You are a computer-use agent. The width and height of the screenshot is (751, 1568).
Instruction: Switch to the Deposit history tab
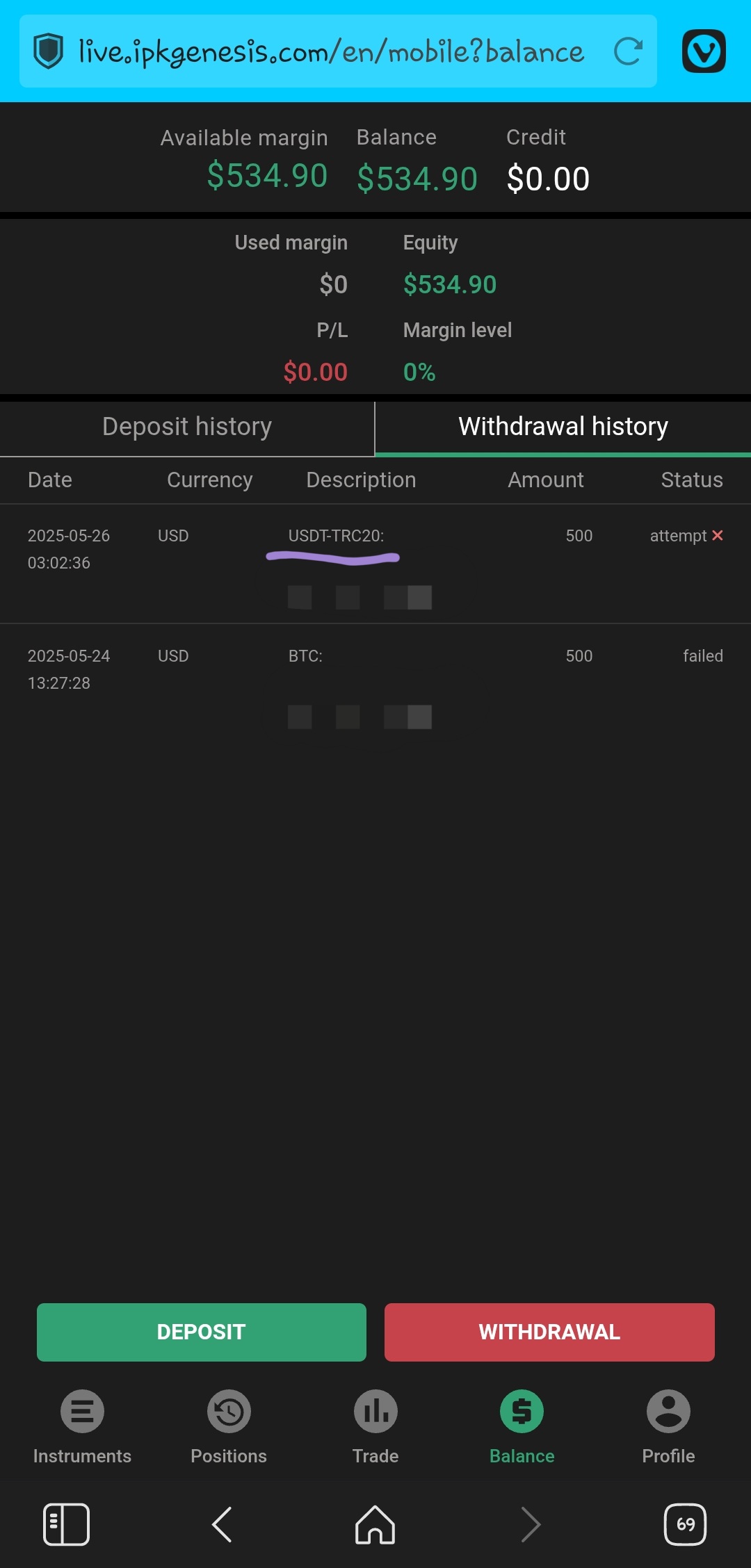click(187, 427)
